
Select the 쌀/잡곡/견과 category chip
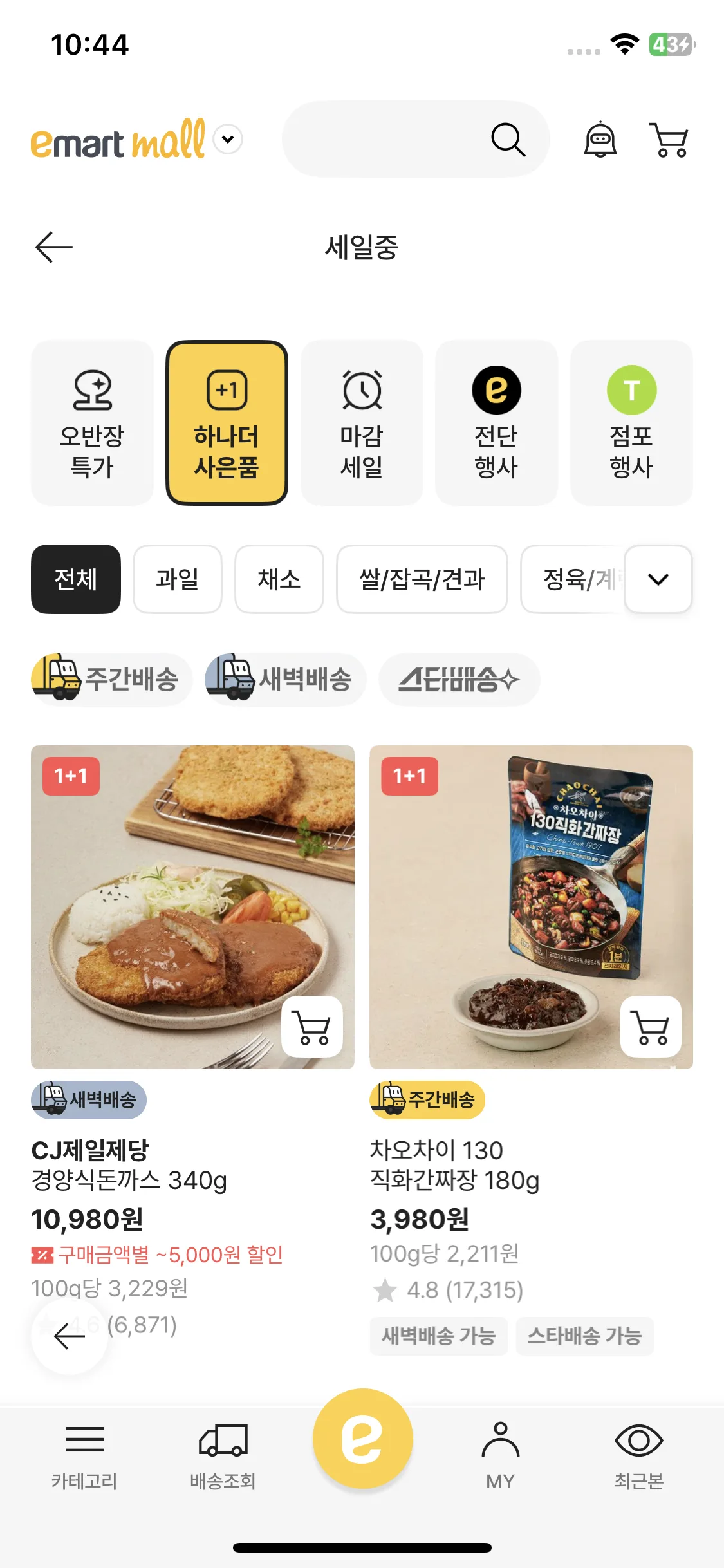pyautogui.click(x=422, y=579)
